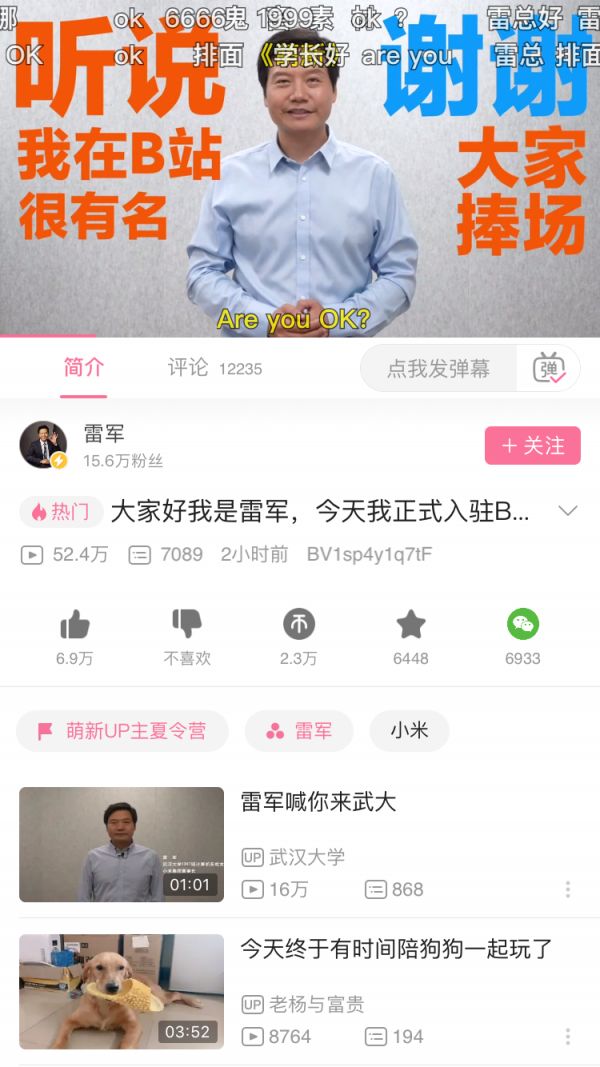The image size is (600, 1067).
Task: Open more options for 老杨与富贵's video
Action: (x=567, y=1036)
